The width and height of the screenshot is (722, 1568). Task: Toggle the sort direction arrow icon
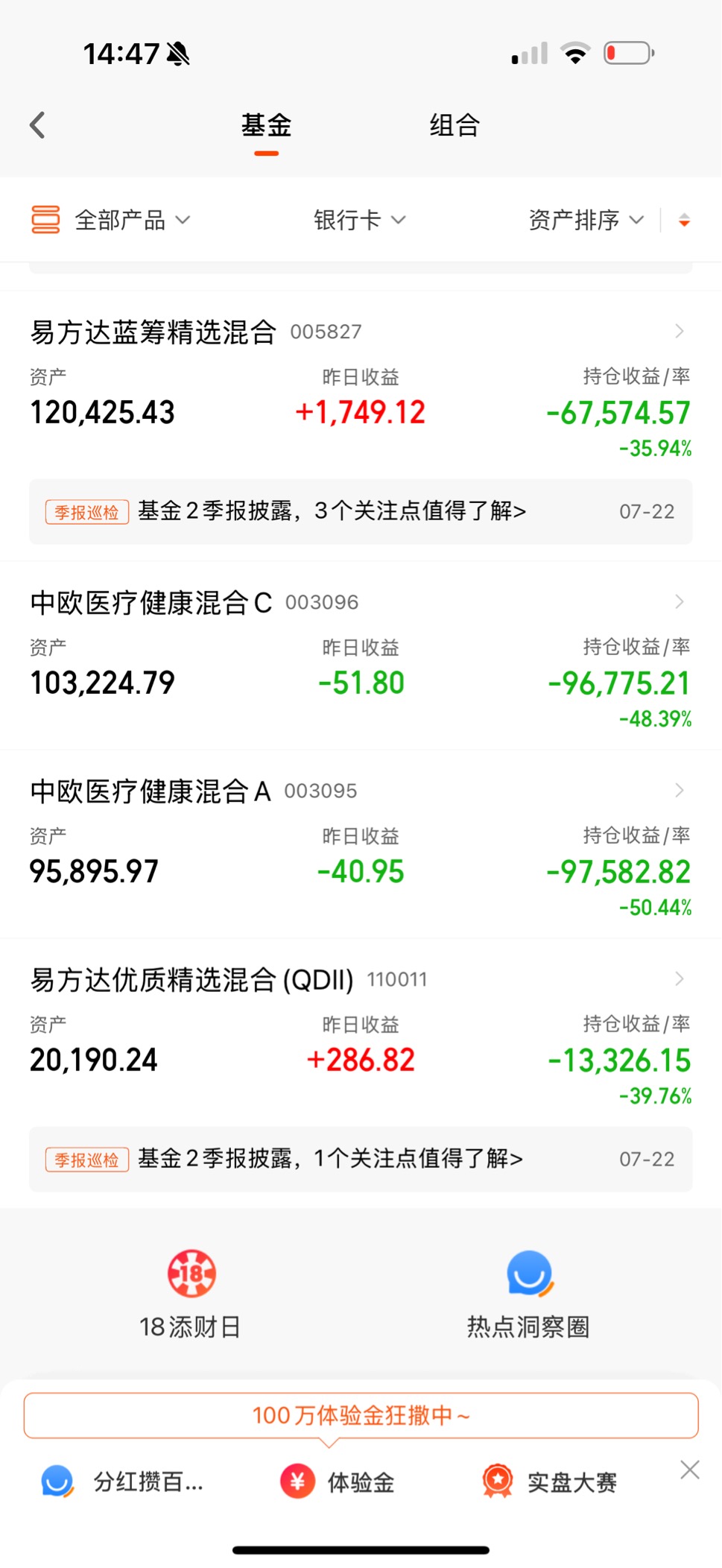click(x=684, y=220)
